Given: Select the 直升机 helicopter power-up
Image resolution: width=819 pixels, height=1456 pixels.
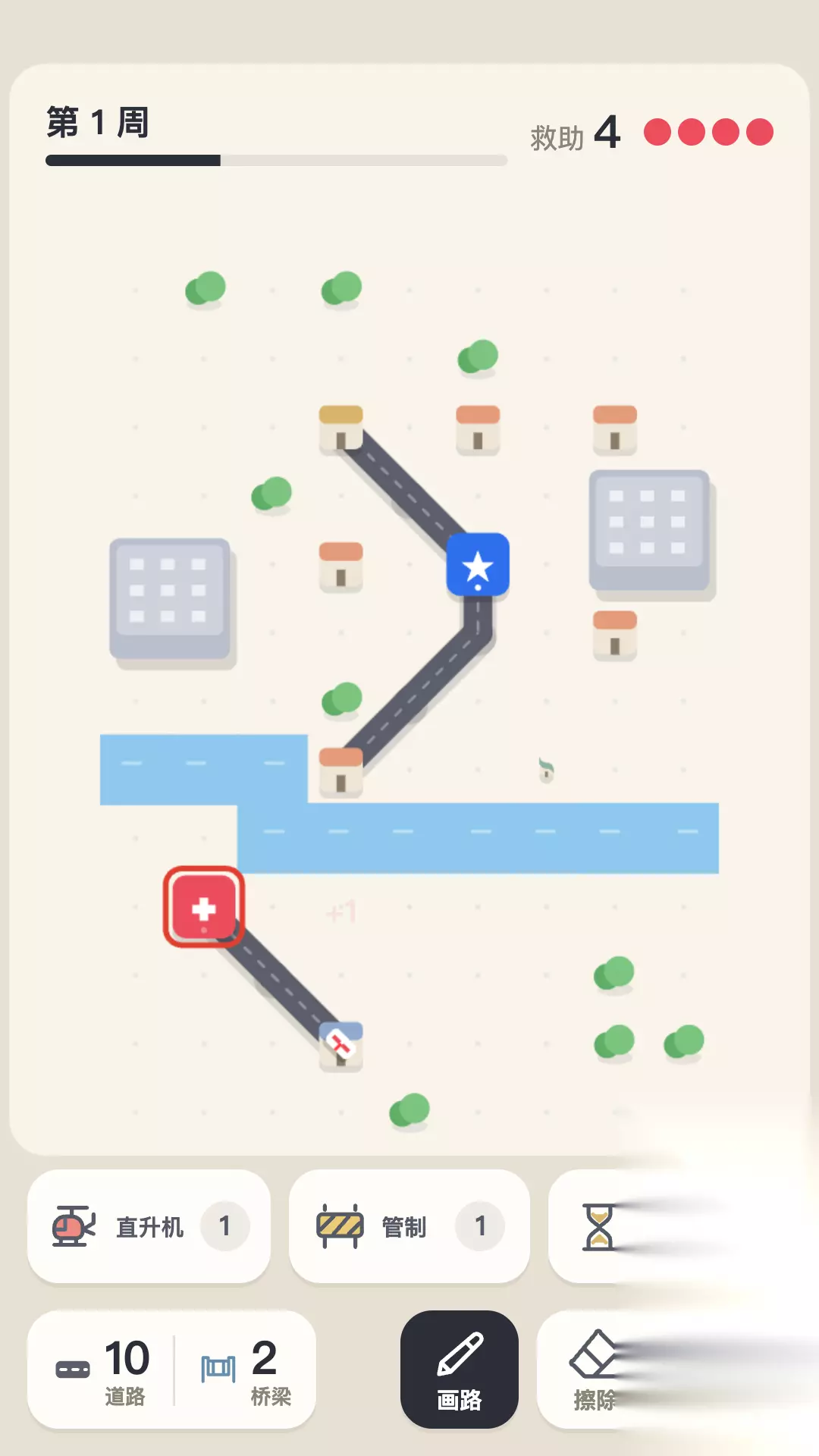Looking at the screenshot, I should point(149,1226).
